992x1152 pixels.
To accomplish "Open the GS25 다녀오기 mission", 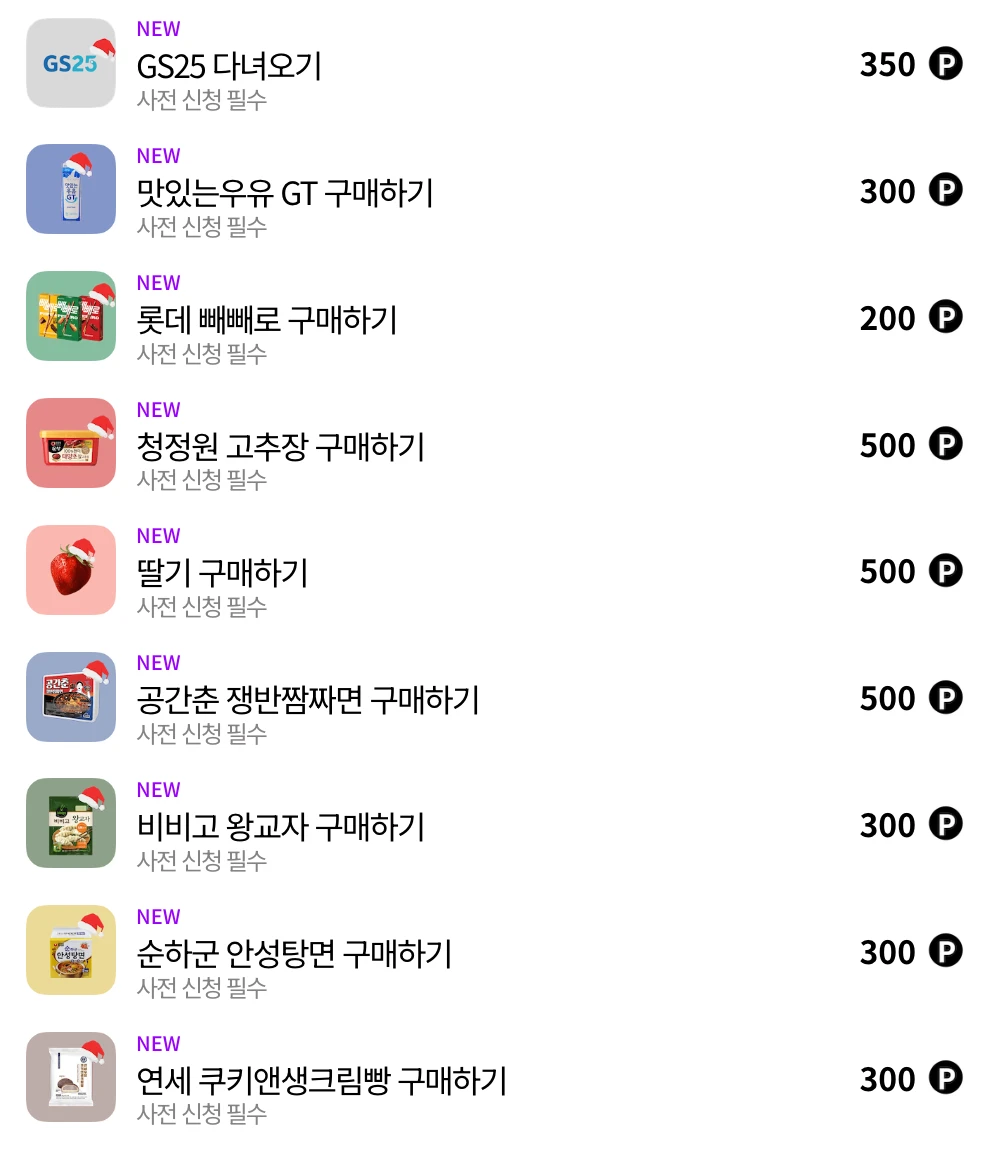I will [x=229, y=66].
